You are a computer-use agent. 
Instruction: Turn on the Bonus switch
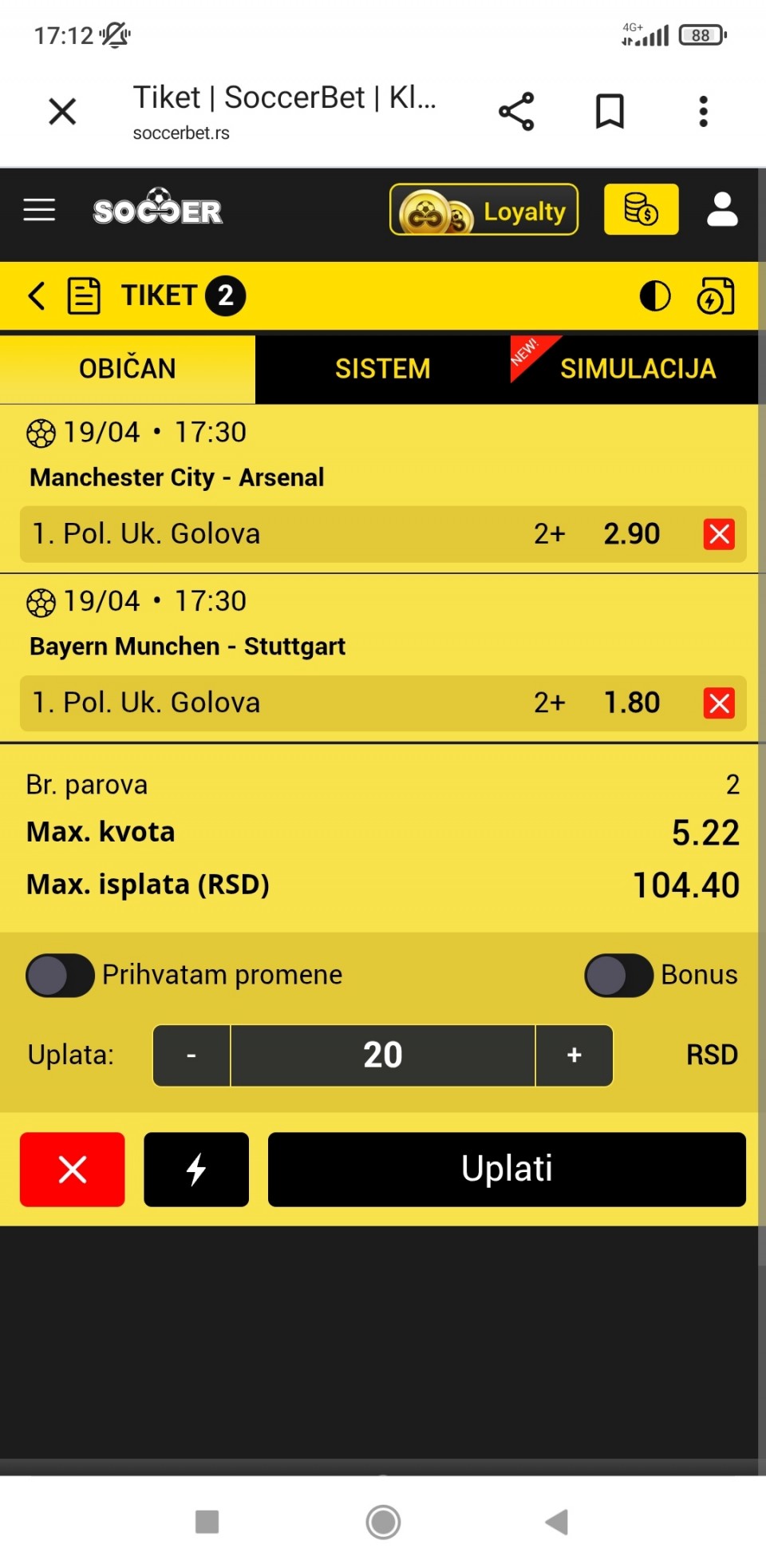pyautogui.click(x=618, y=975)
